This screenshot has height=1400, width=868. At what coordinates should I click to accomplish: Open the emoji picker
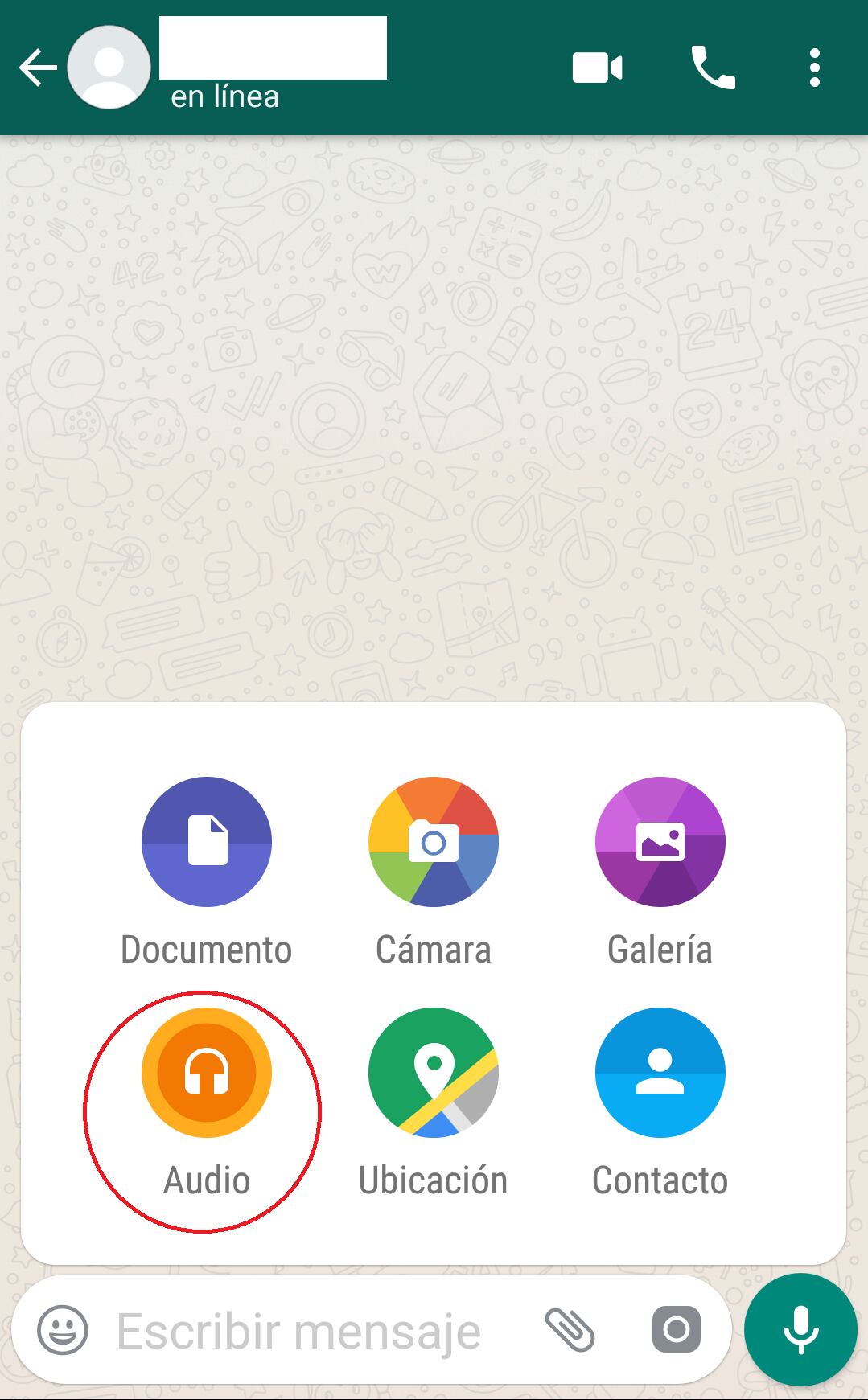pos(63,1330)
